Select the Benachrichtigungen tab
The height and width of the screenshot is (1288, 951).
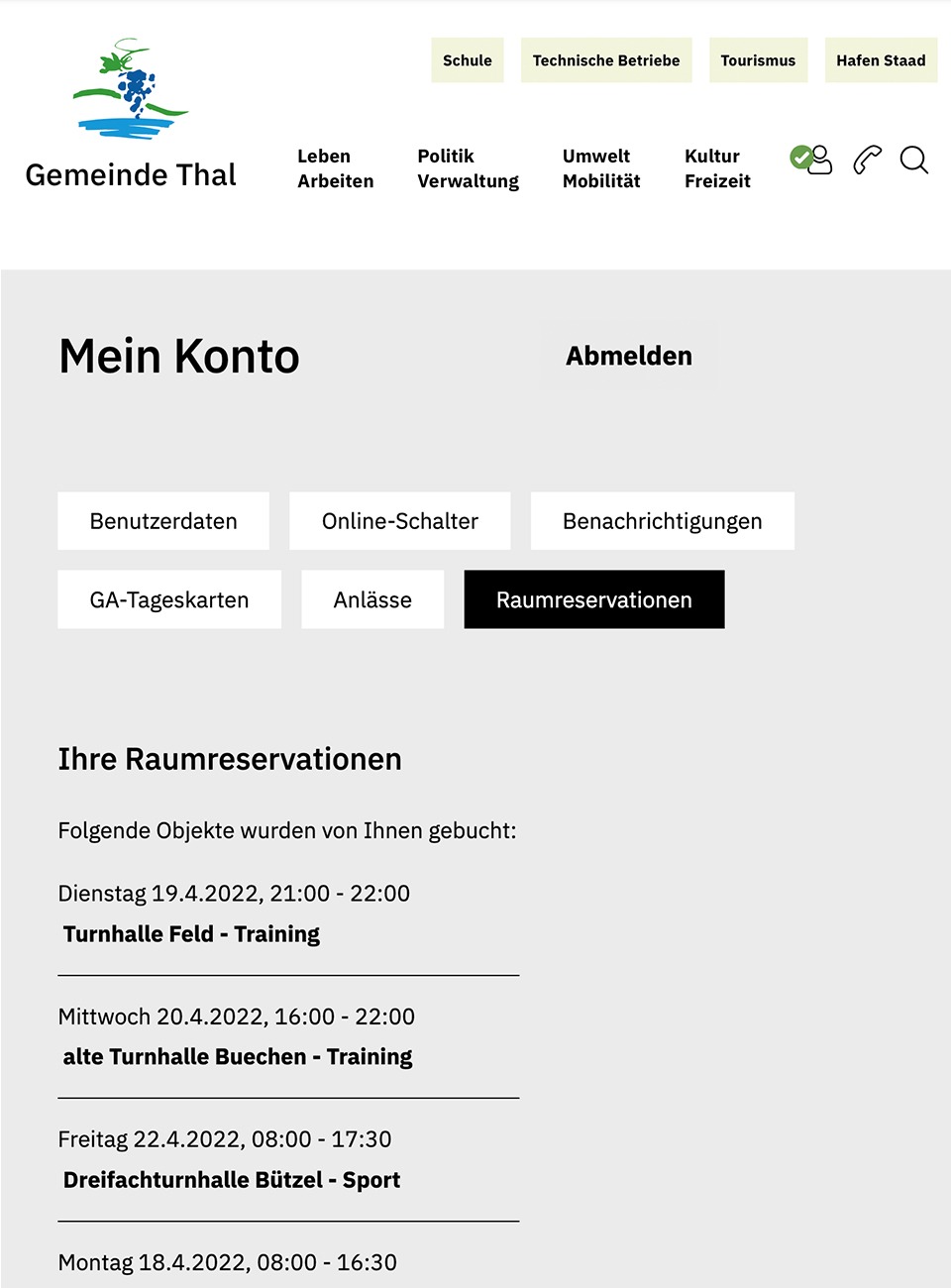(663, 521)
